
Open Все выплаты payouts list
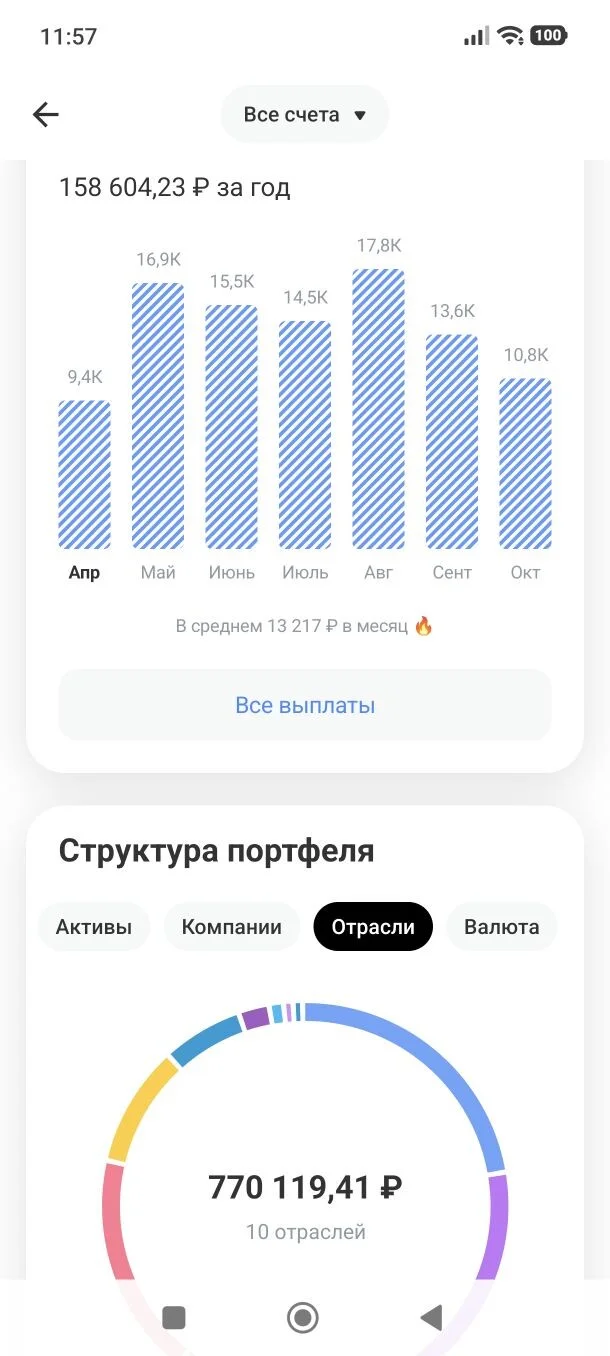305,705
